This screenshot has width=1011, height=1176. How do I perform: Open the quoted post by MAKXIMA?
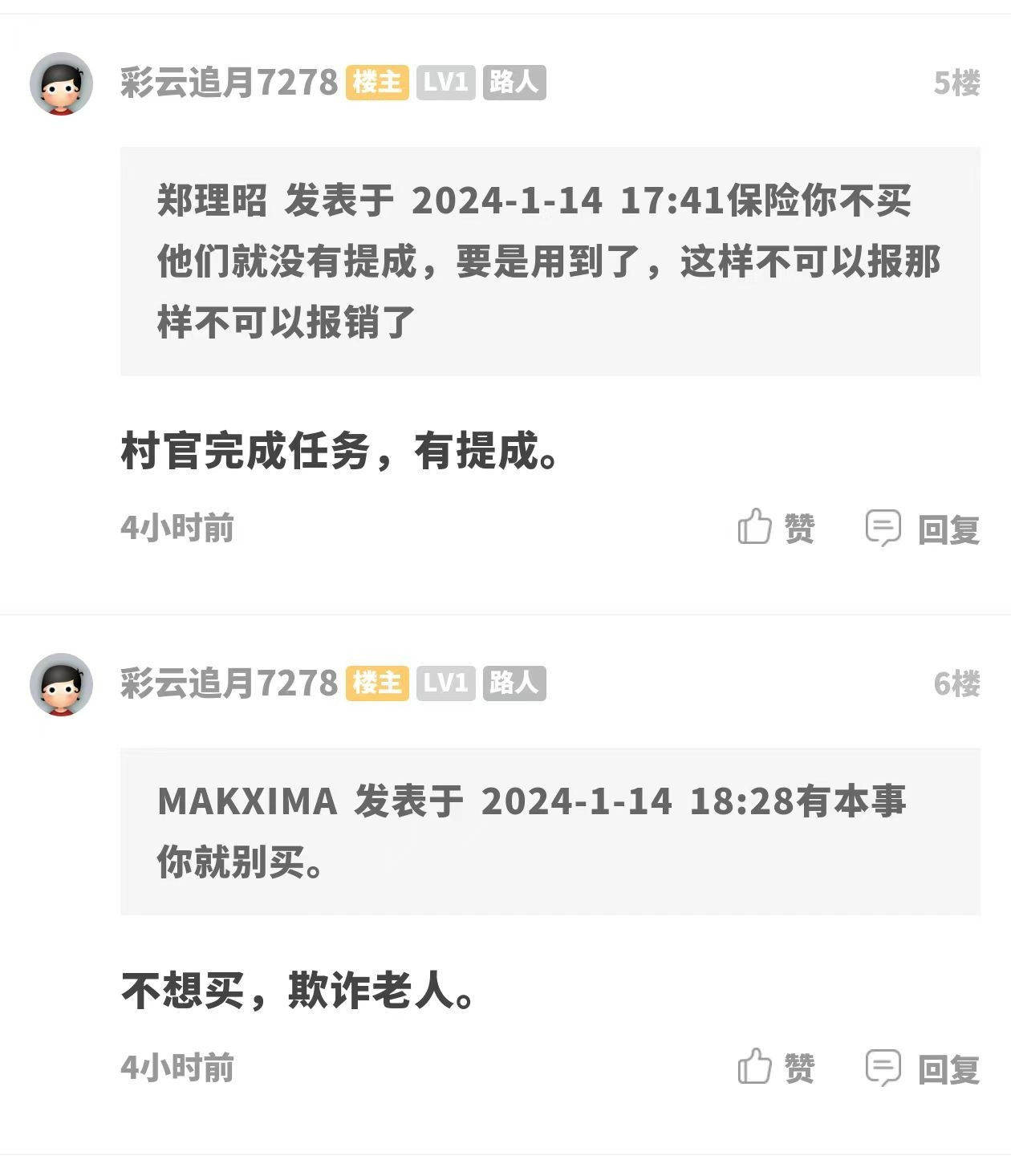coord(550,831)
